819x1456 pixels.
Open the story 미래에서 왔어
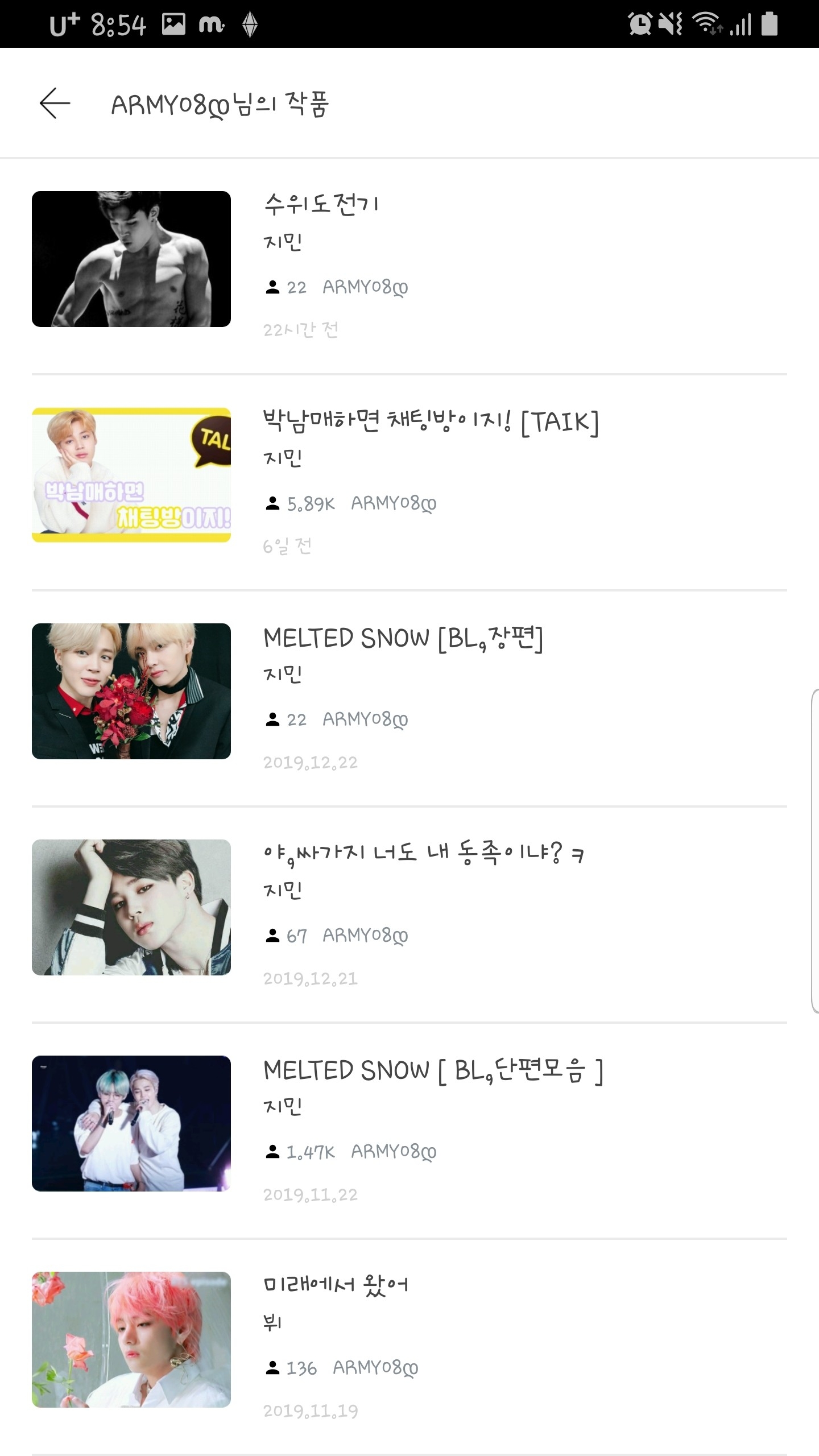click(336, 1286)
